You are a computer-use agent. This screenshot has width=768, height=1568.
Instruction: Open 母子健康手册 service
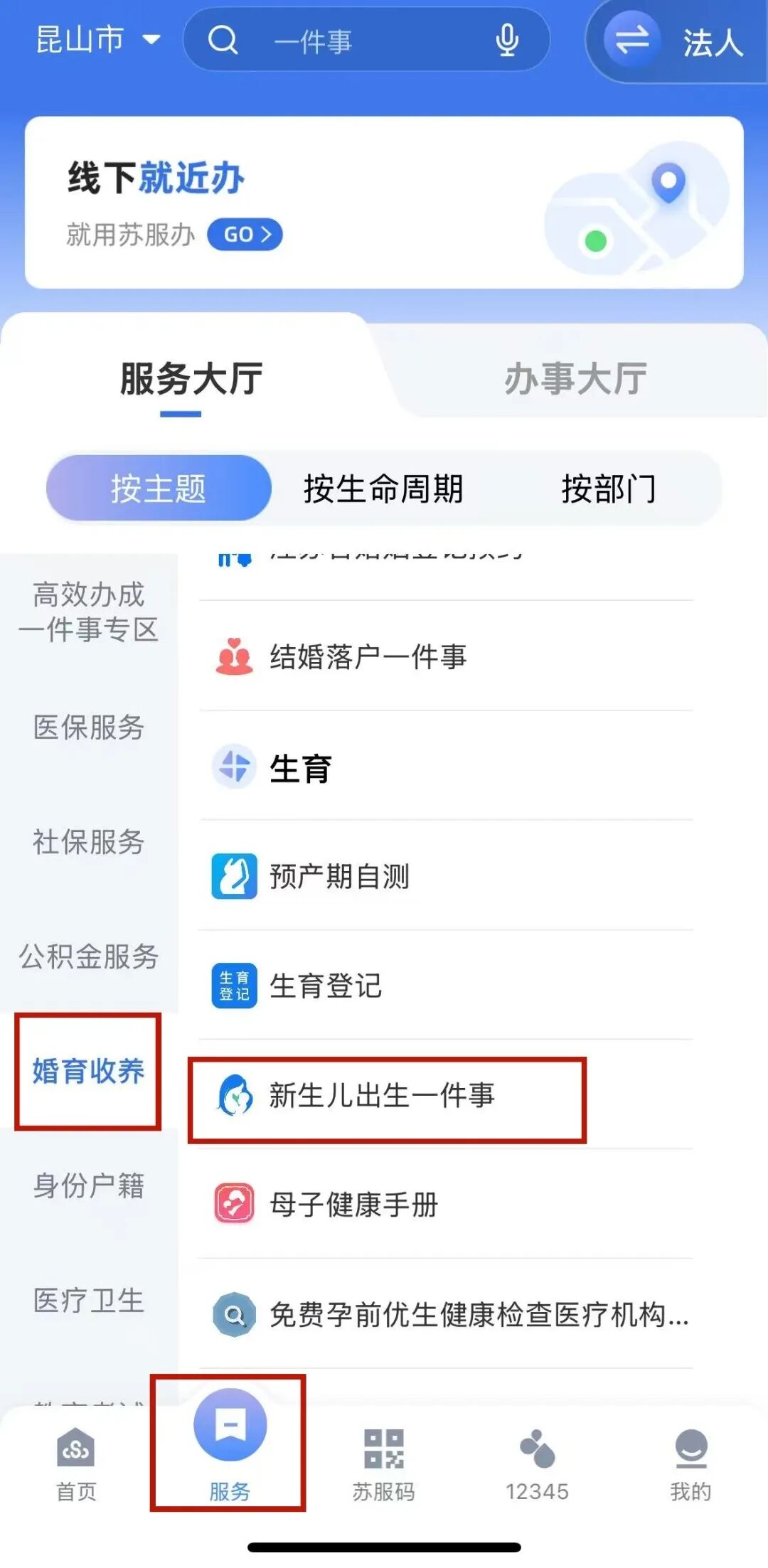click(x=353, y=1205)
